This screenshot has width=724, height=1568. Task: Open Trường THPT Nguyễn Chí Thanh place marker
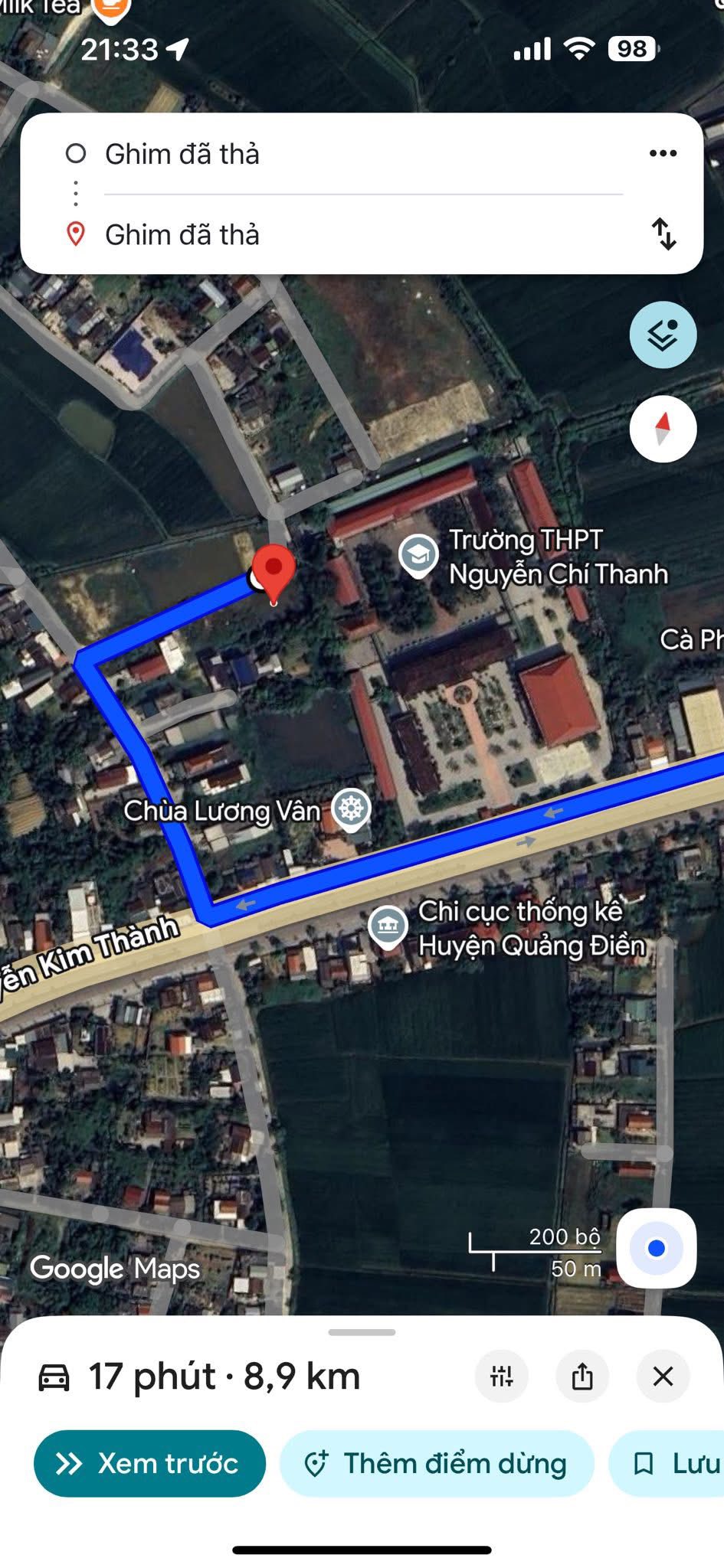point(418,554)
